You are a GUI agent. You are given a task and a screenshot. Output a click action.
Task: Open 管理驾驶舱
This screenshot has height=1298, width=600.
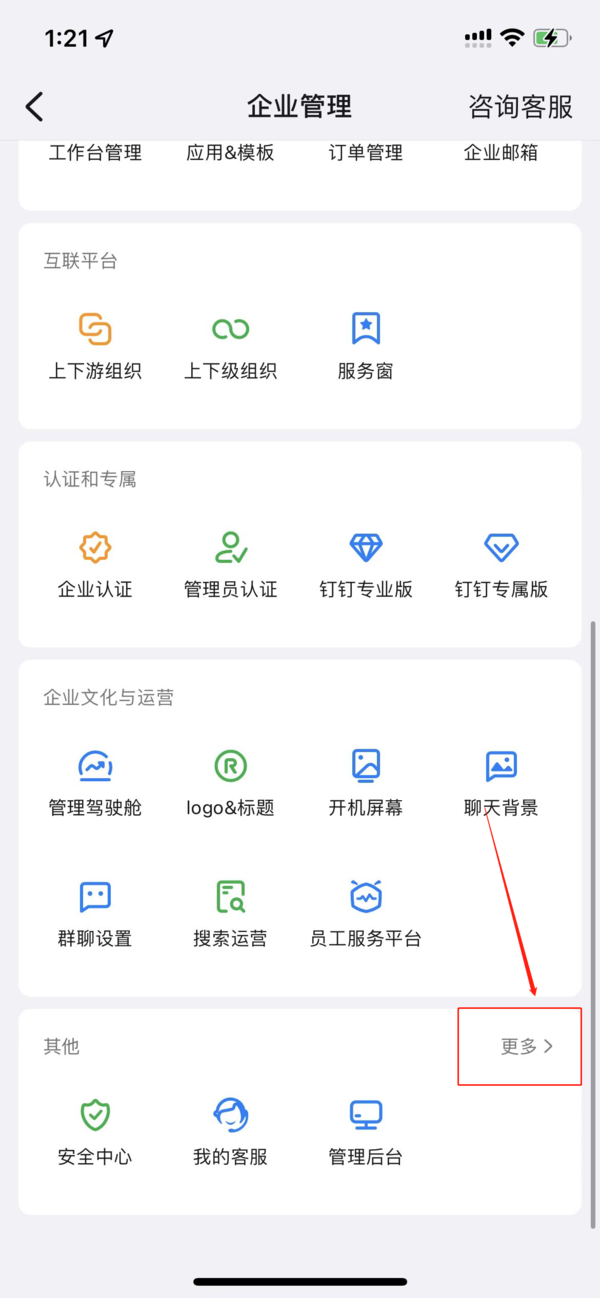pos(95,782)
